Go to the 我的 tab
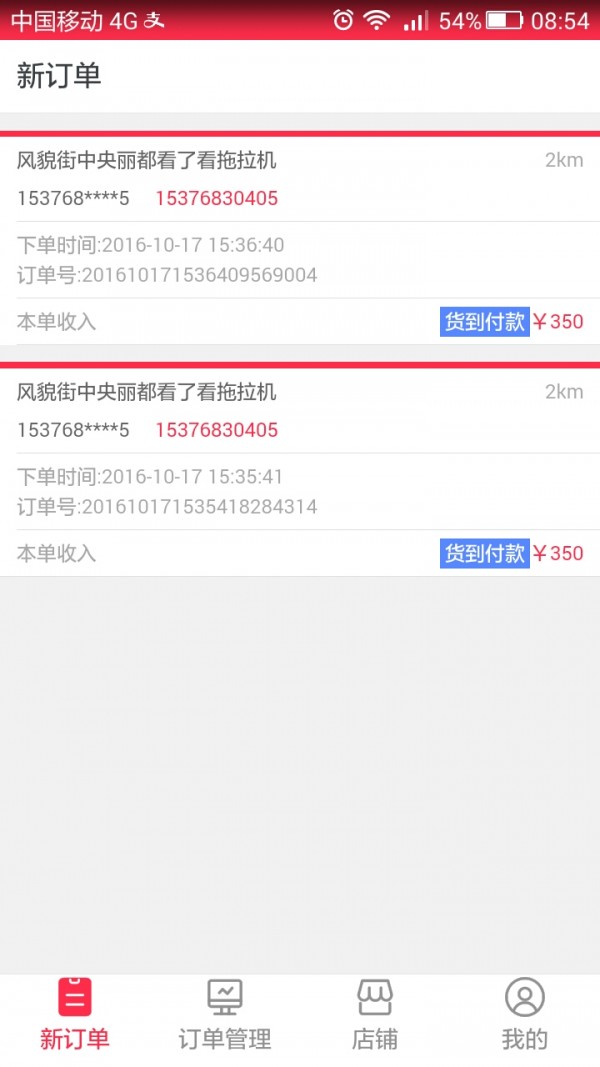 tap(524, 1015)
